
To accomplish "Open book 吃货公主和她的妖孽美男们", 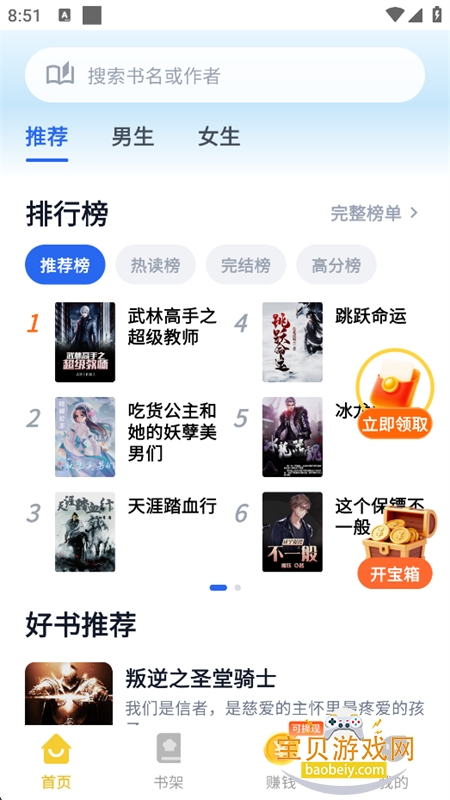I will (136, 437).
